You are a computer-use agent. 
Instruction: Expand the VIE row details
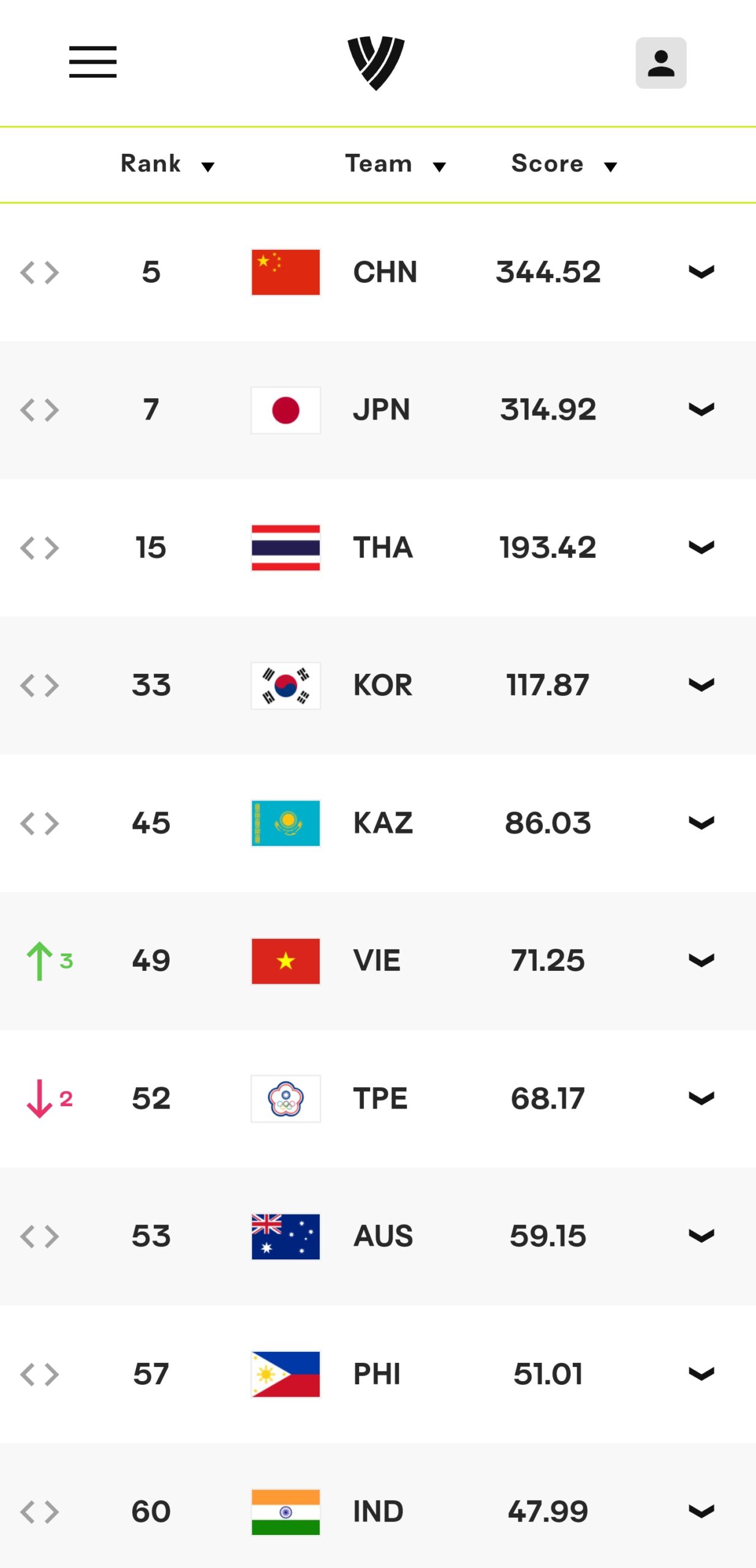pos(701,961)
